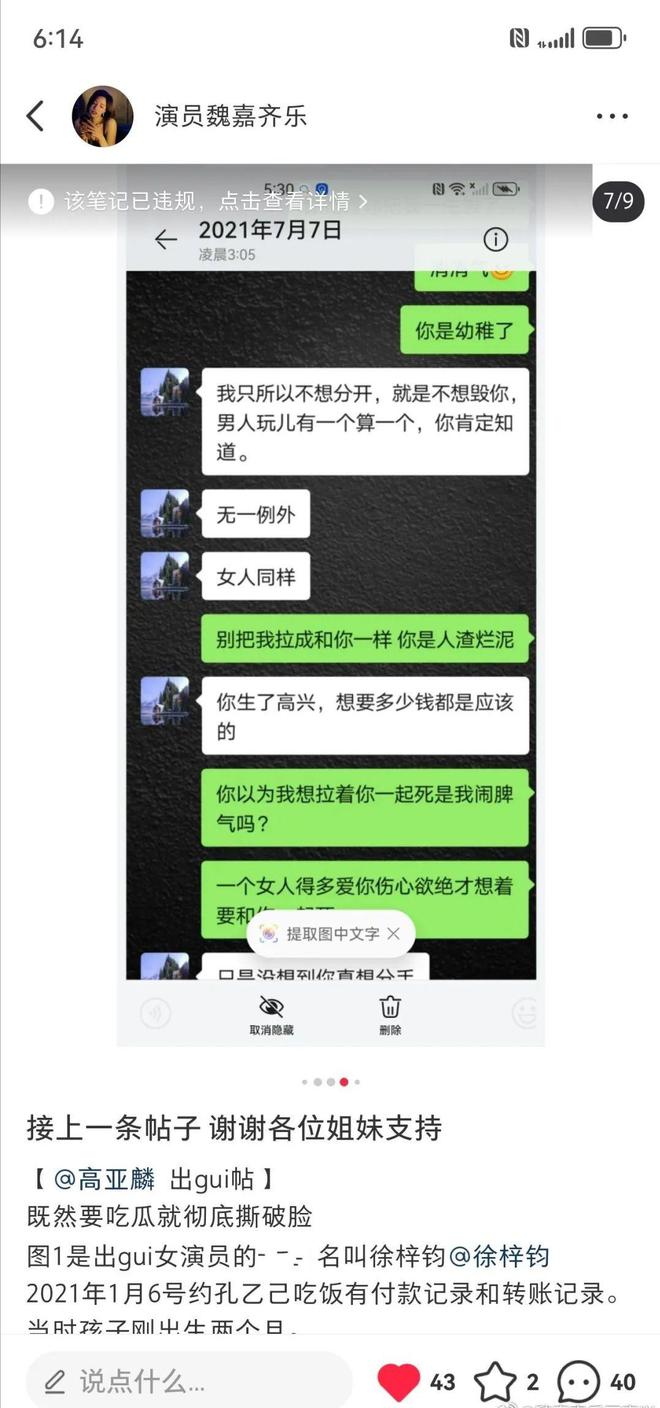Like this post with the heart
The height and width of the screenshot is (1408, 660).
(398, 1383)
